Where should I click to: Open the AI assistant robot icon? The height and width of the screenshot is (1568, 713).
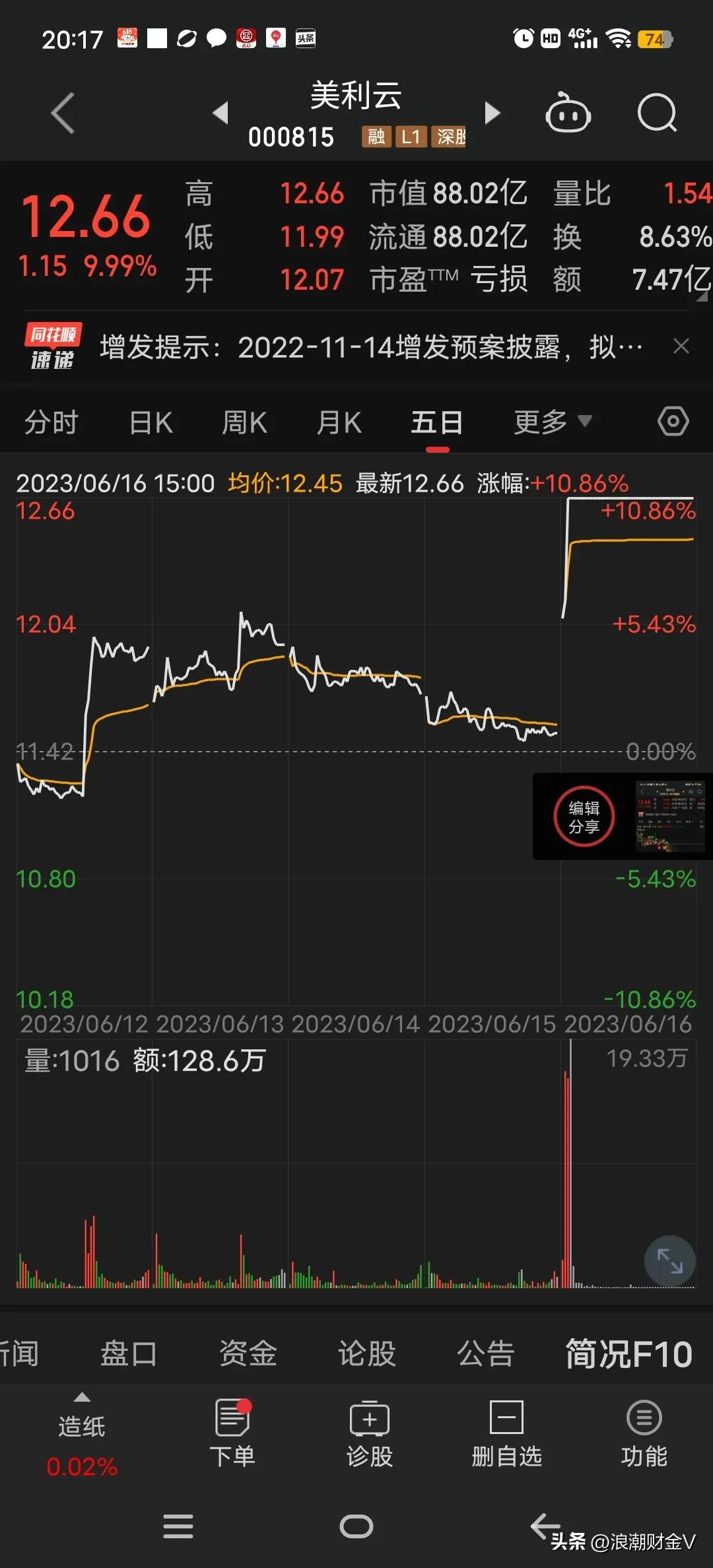(569, 114)
